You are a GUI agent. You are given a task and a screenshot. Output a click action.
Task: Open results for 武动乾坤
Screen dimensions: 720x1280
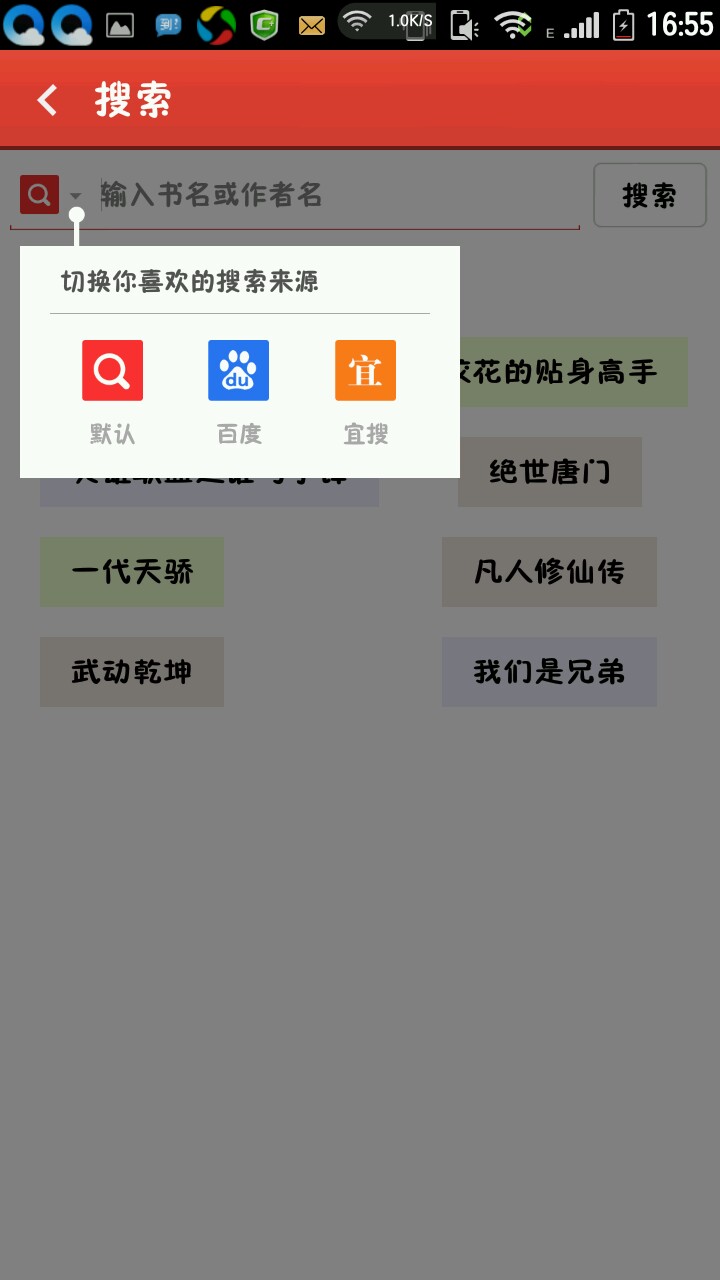coord(132,672)
